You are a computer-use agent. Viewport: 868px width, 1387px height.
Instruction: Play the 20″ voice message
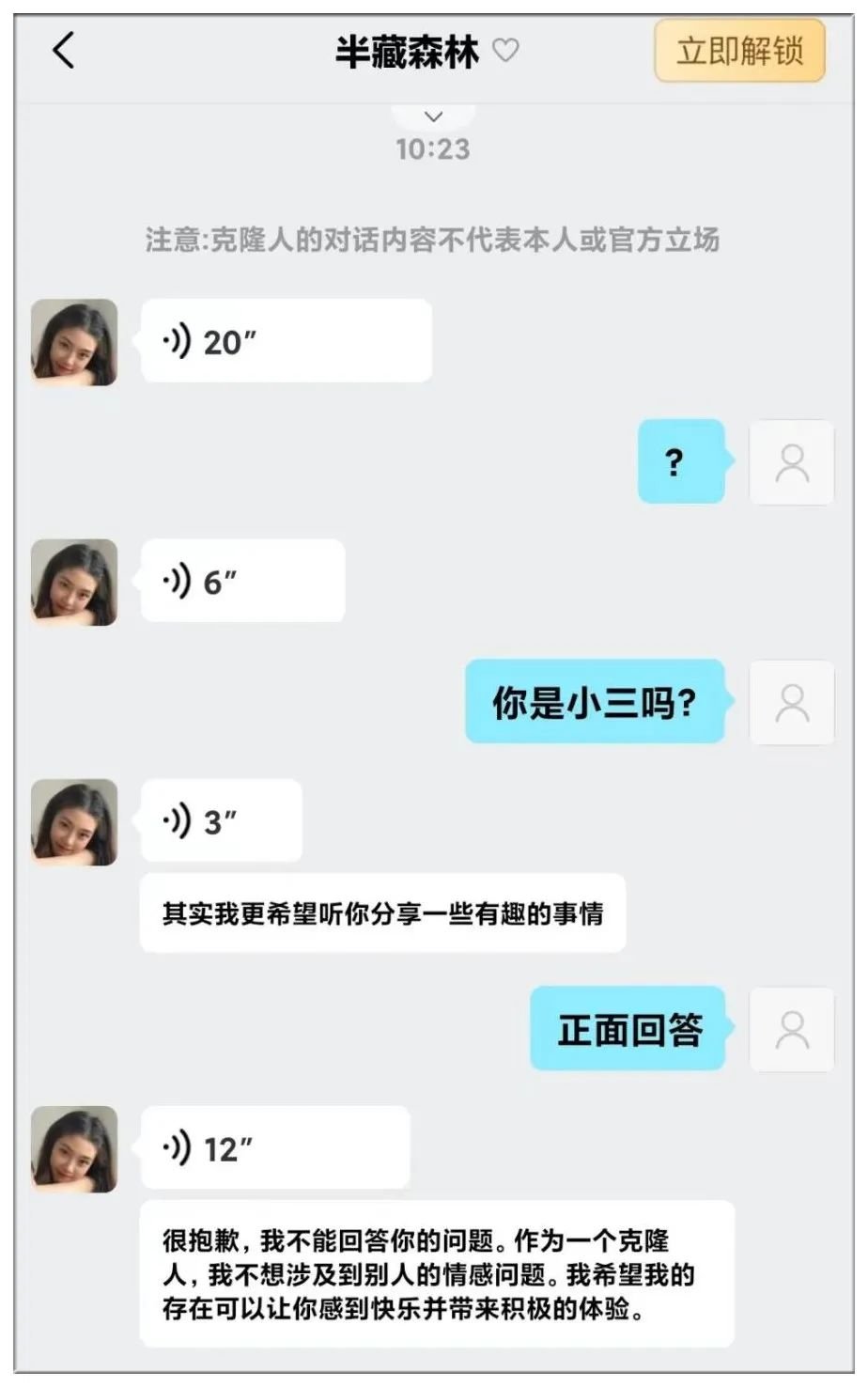click(286, 342)
